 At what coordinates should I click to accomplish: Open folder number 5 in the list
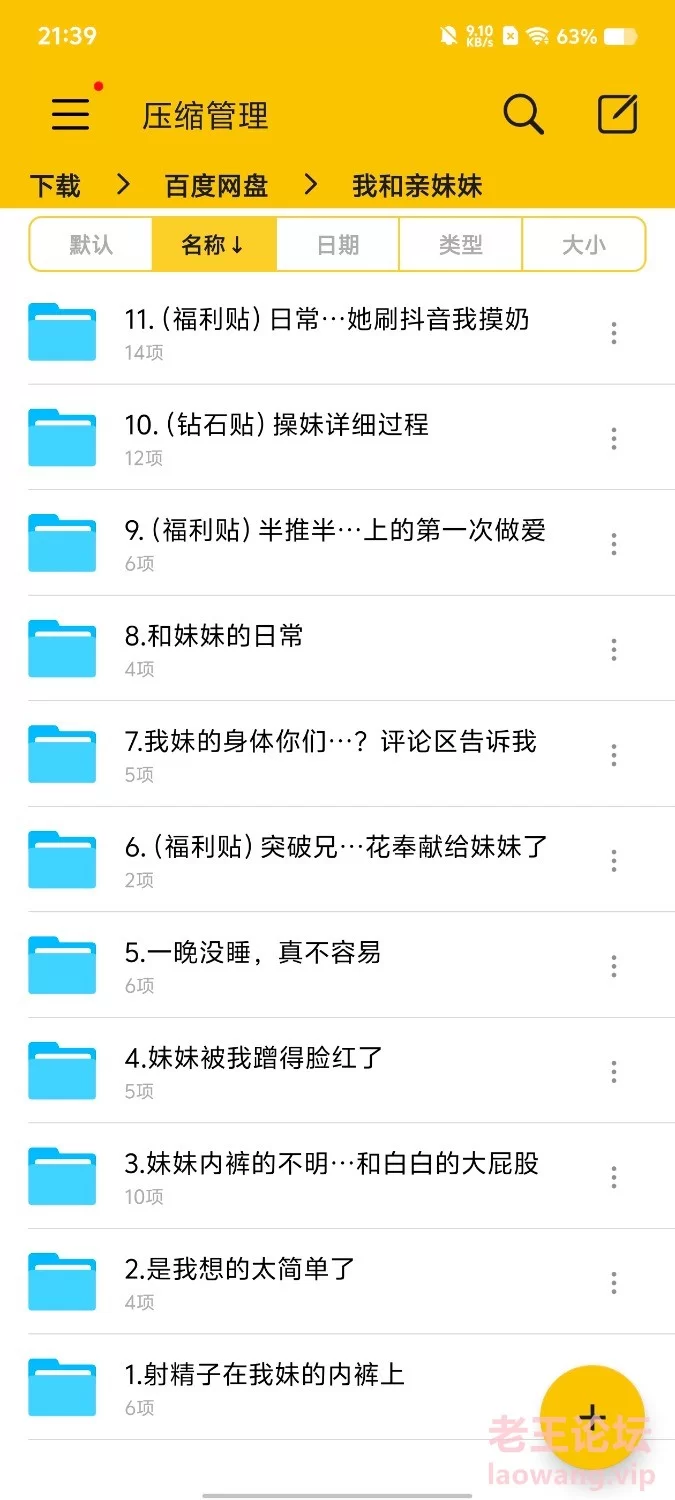337,965
